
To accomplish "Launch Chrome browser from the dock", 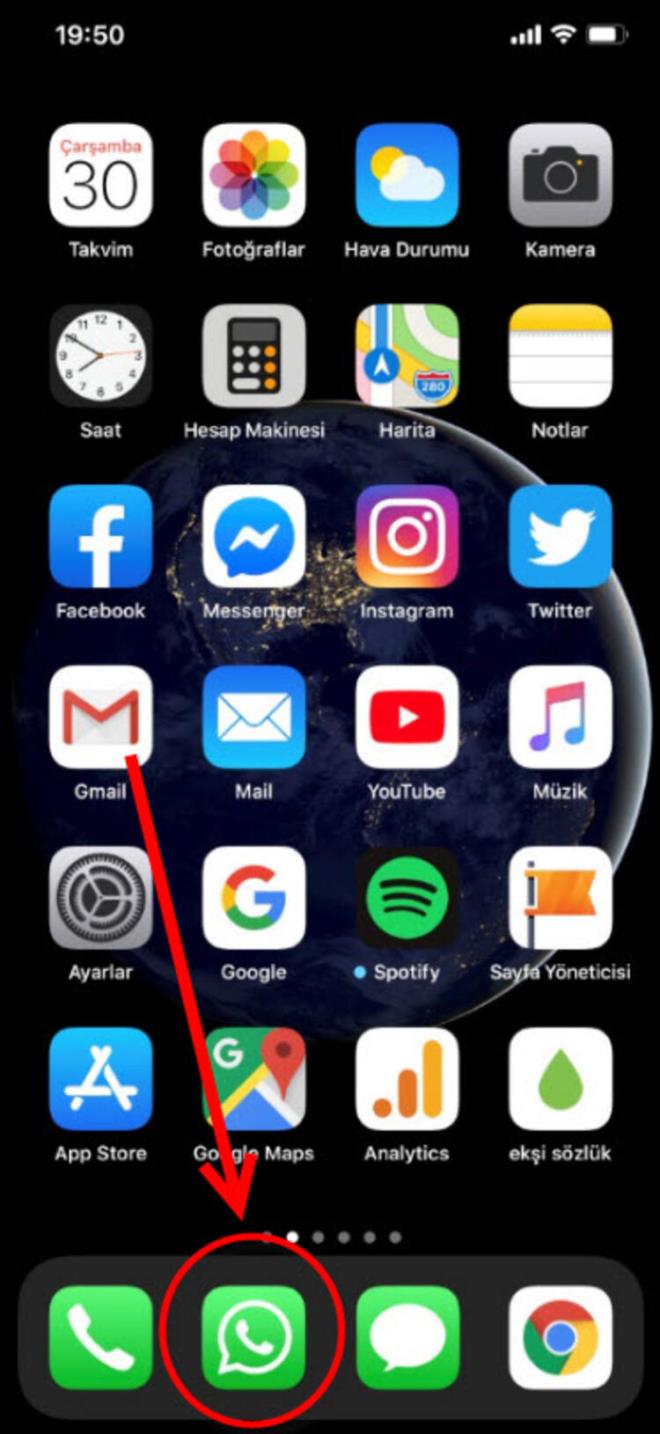I will point(560,1338).
